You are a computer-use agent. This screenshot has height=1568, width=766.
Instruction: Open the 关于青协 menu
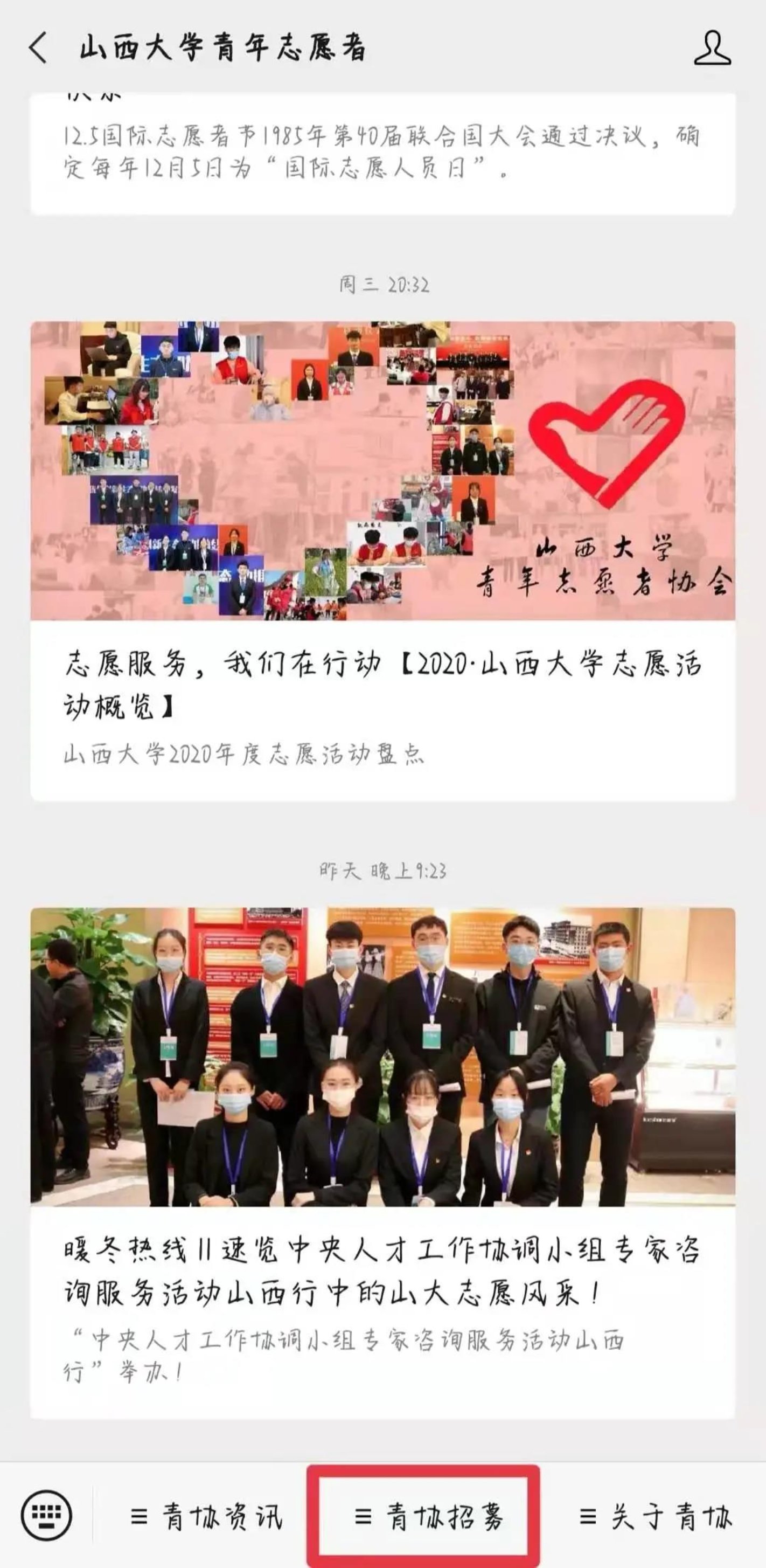(x=654, y=1516)
